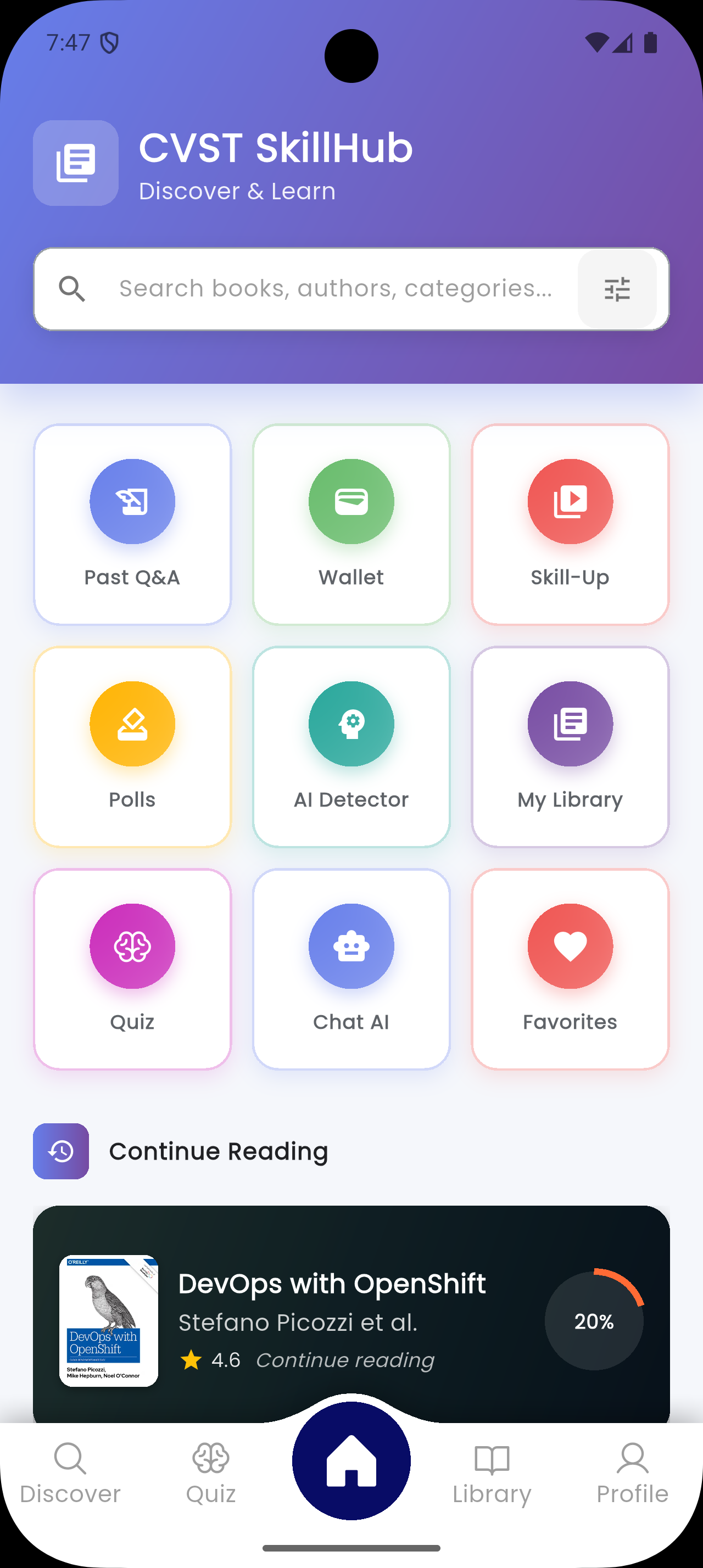703x1568 pixels.
Task: Switch to the Library tab
Action: point(492,1473)
